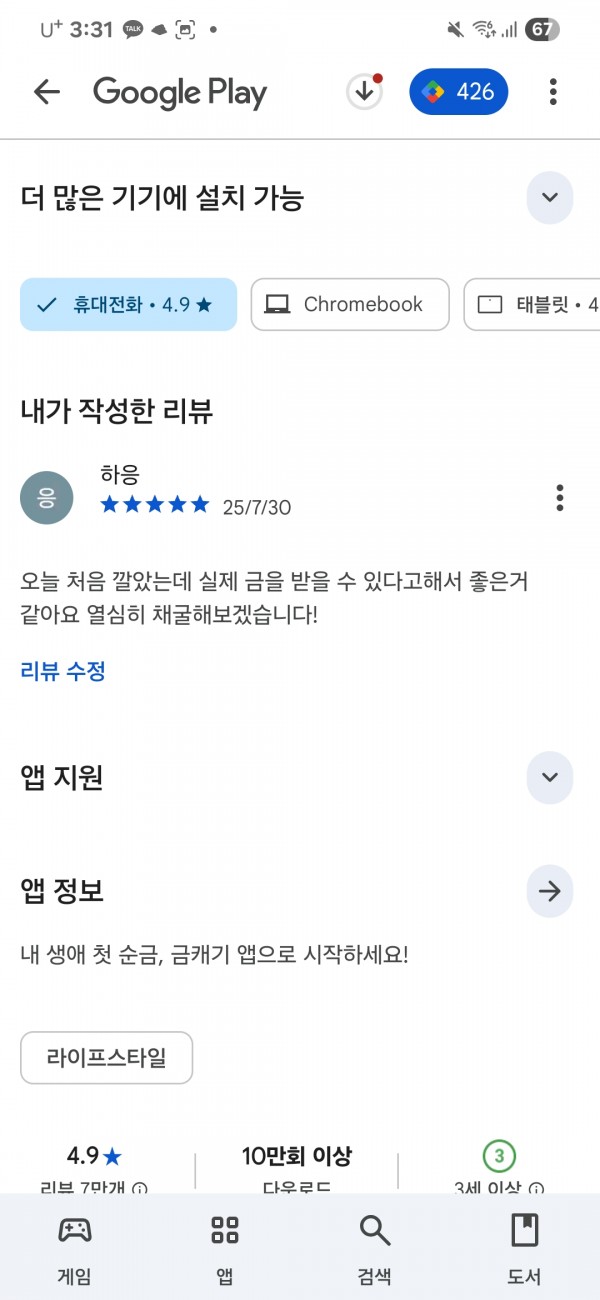600x1300 pixels.
Task: Expand the 앱 지원 section
Action: click(x=550, y=778)
